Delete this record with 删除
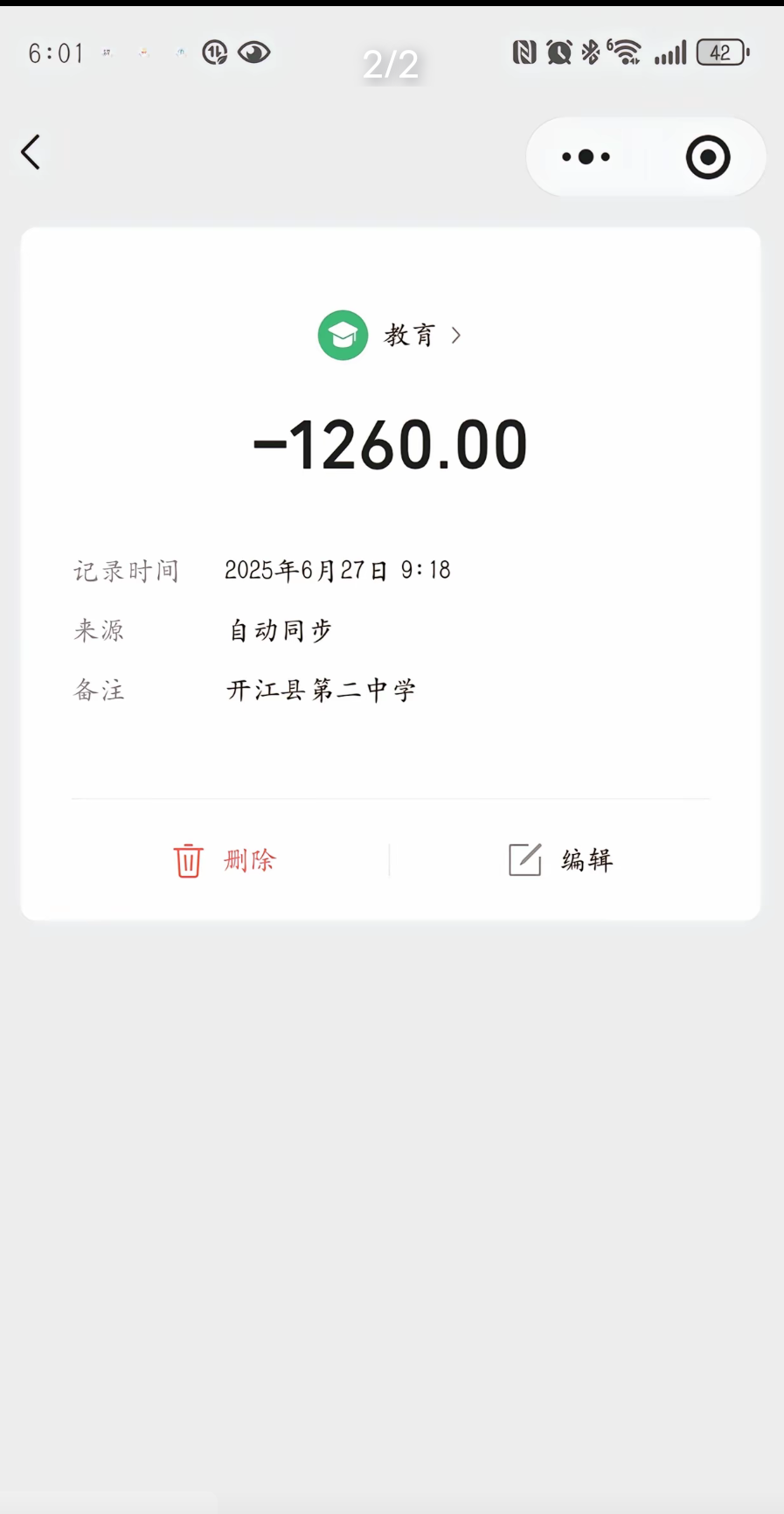 point(225,860)
